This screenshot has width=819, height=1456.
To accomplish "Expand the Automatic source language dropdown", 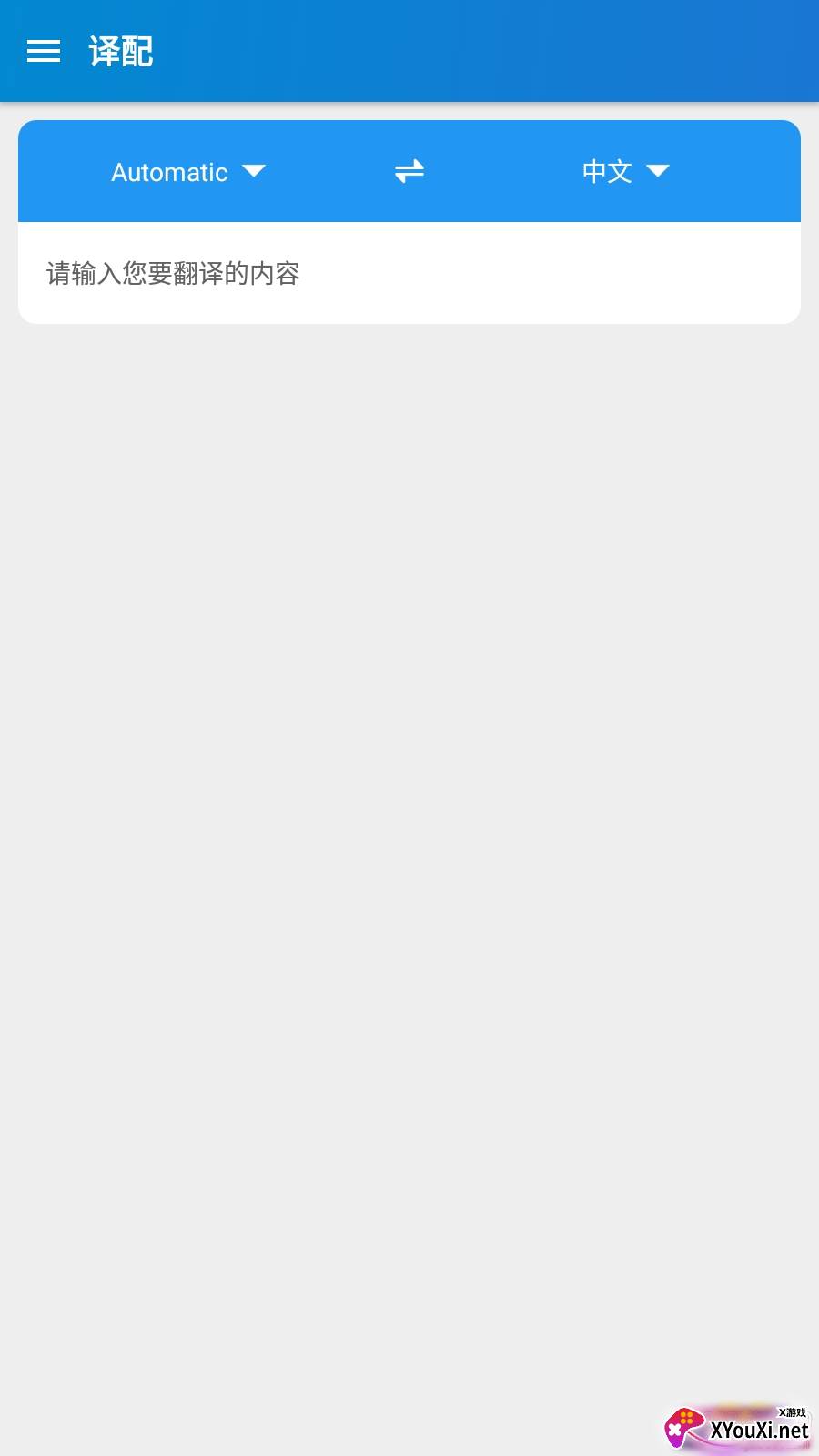I will click(x=187, y=172).
